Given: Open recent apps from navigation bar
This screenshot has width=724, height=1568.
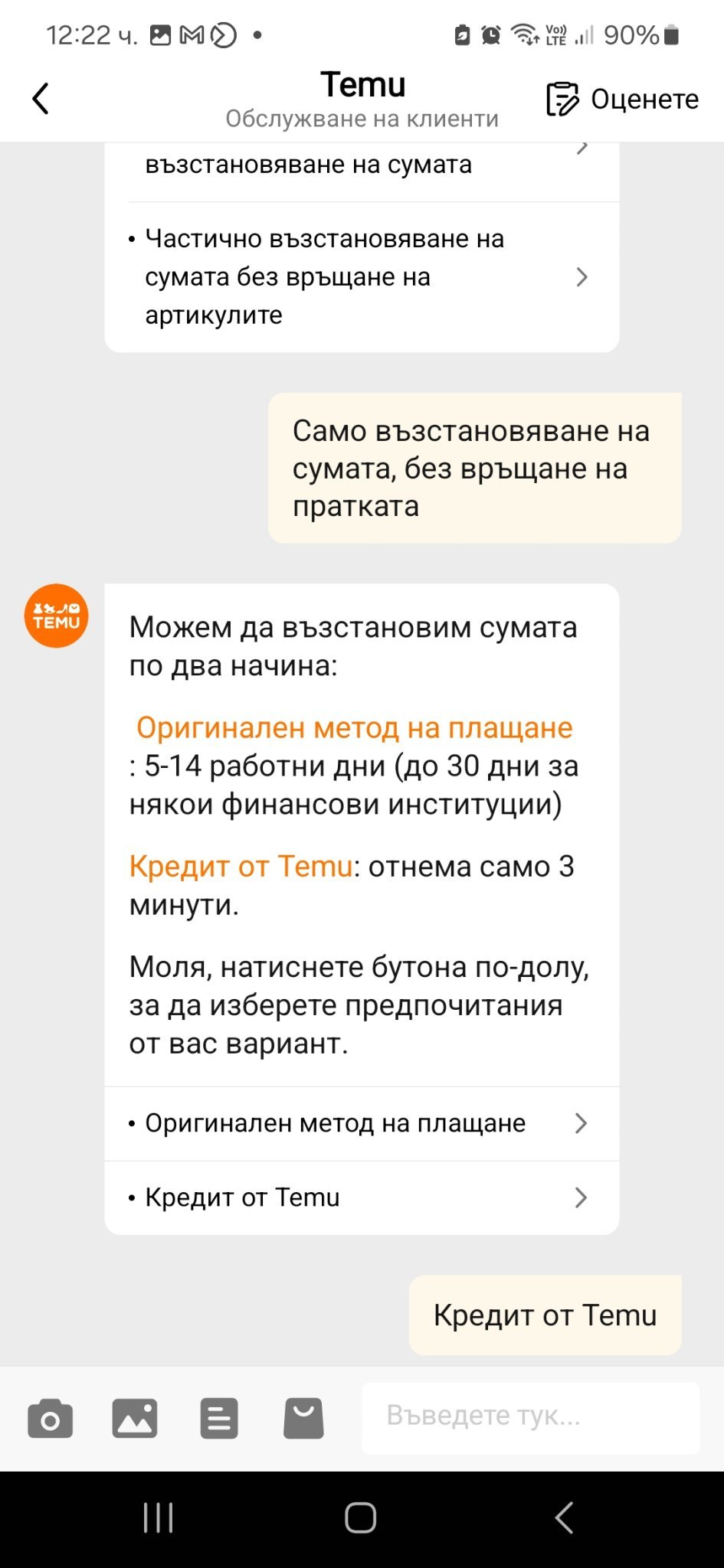Looking at the screenshot, I should click(159, 1517).
